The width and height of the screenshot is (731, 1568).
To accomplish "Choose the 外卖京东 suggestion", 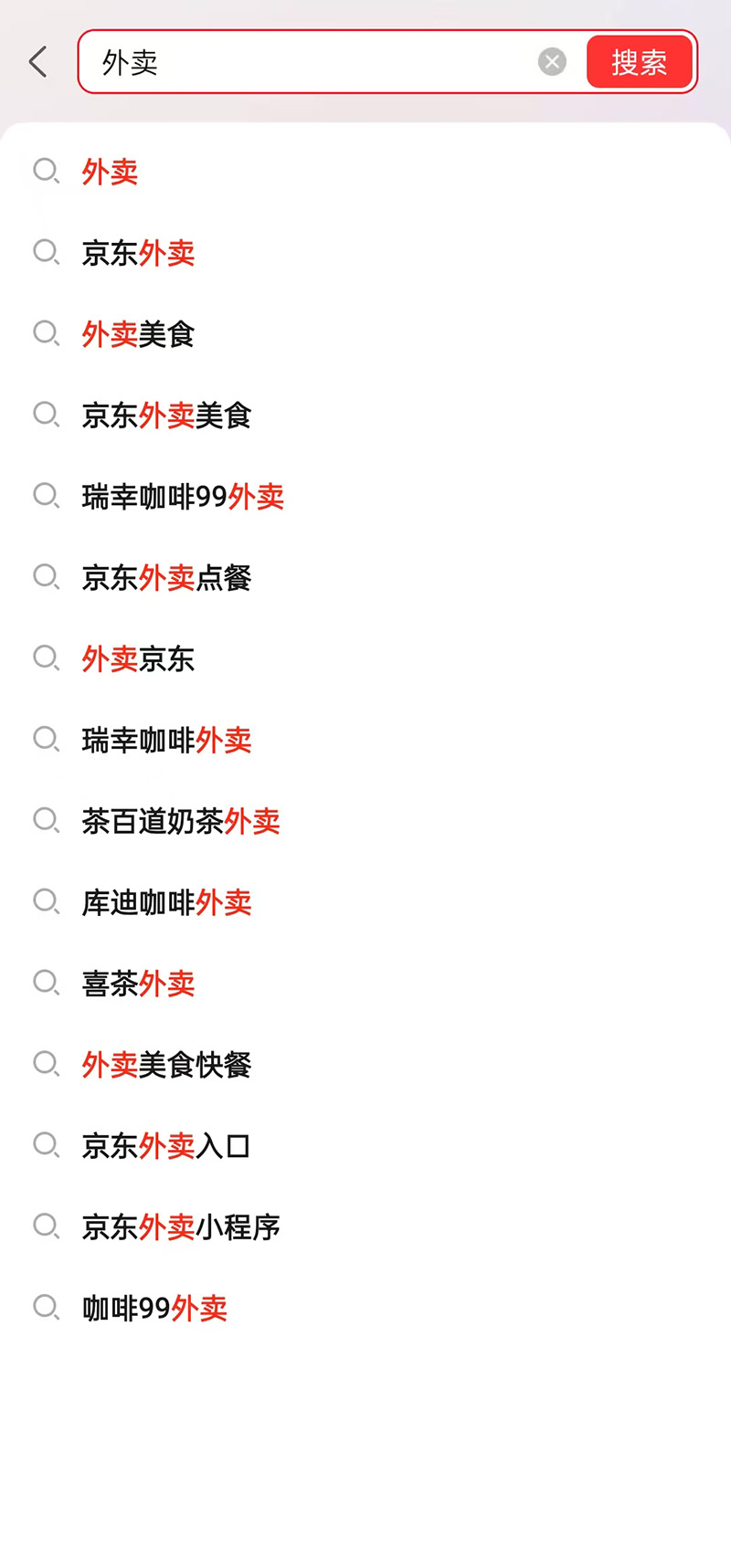I will pos(137,659).
